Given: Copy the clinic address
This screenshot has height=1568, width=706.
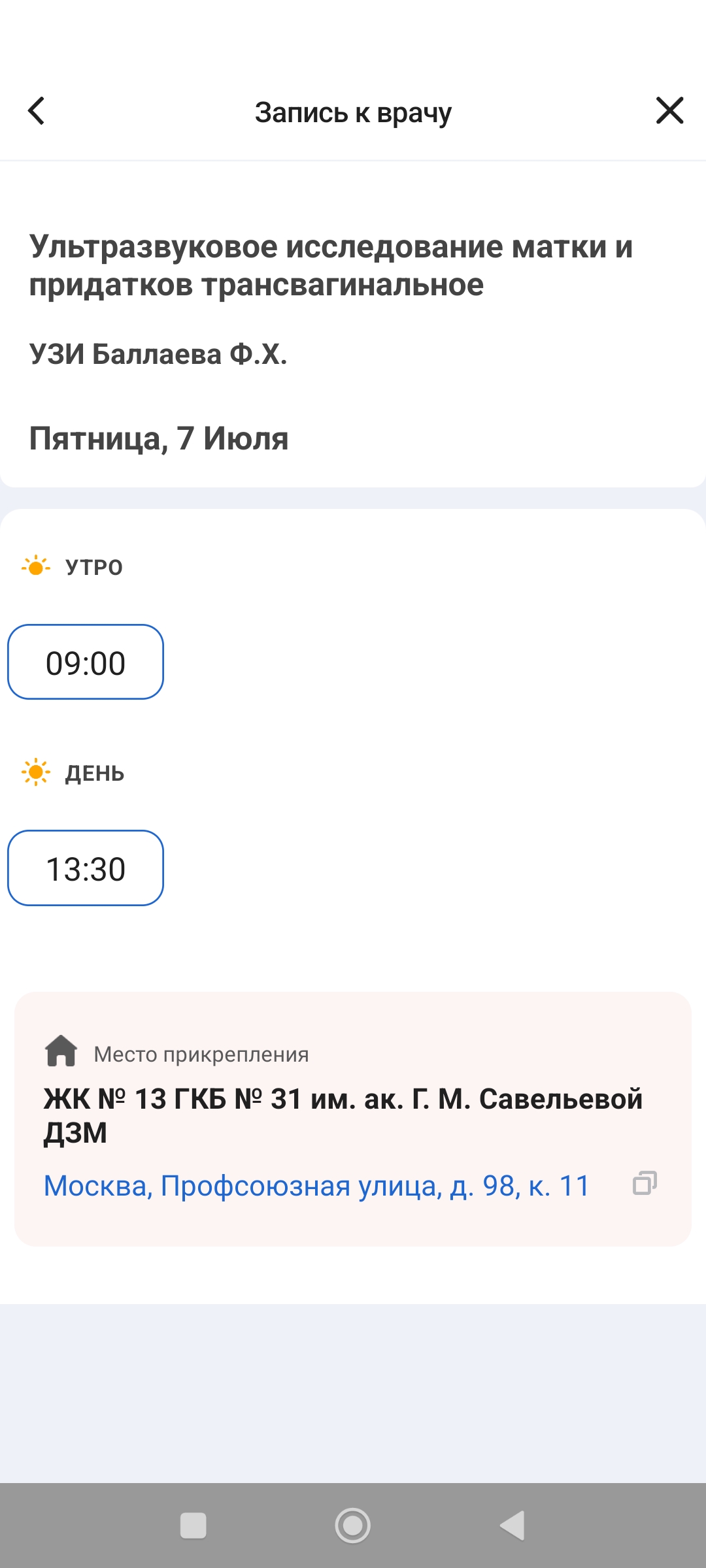Looking at the screenshot, I should click(645, 1183).
